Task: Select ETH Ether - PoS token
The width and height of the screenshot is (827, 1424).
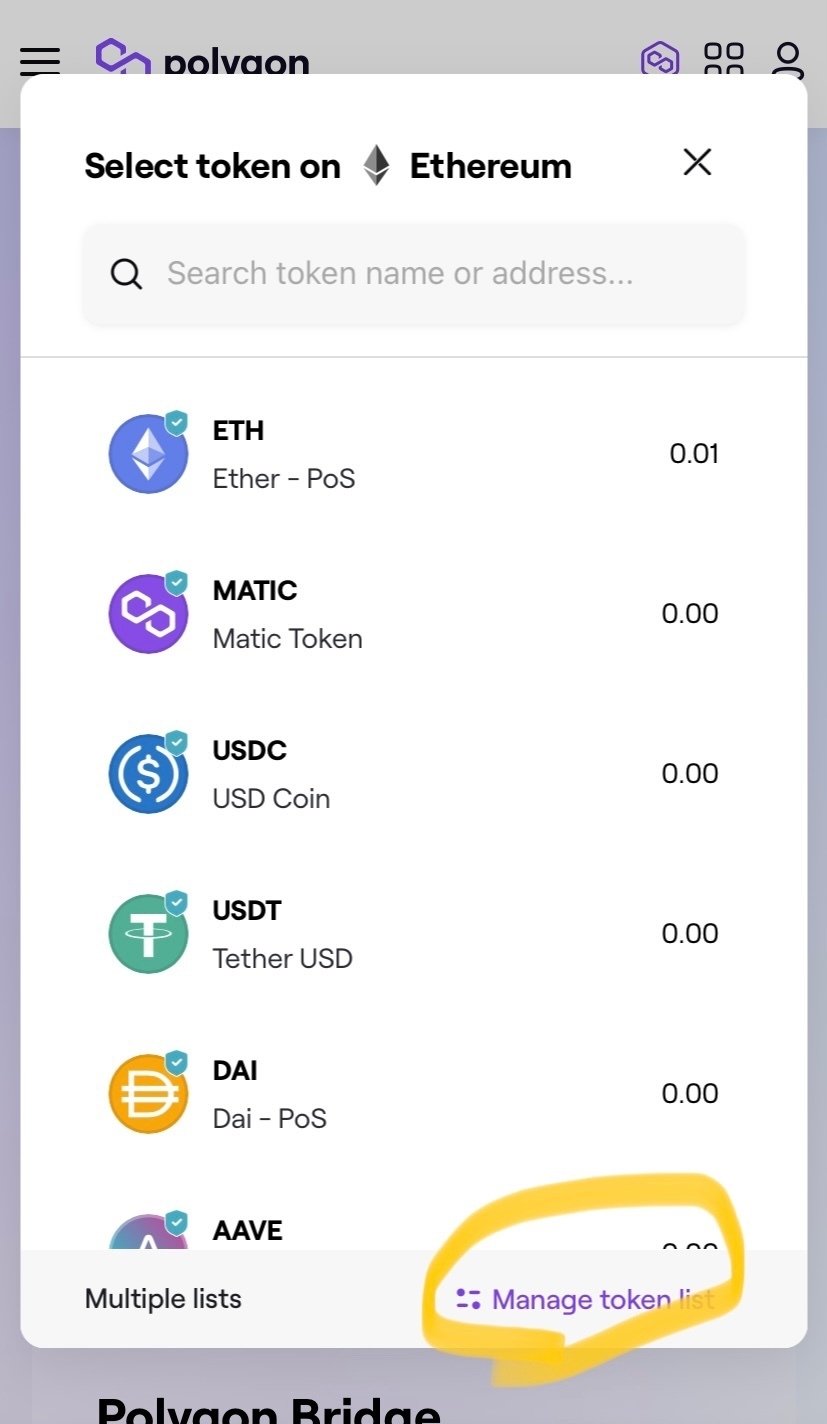Action: tap(412, 454)
